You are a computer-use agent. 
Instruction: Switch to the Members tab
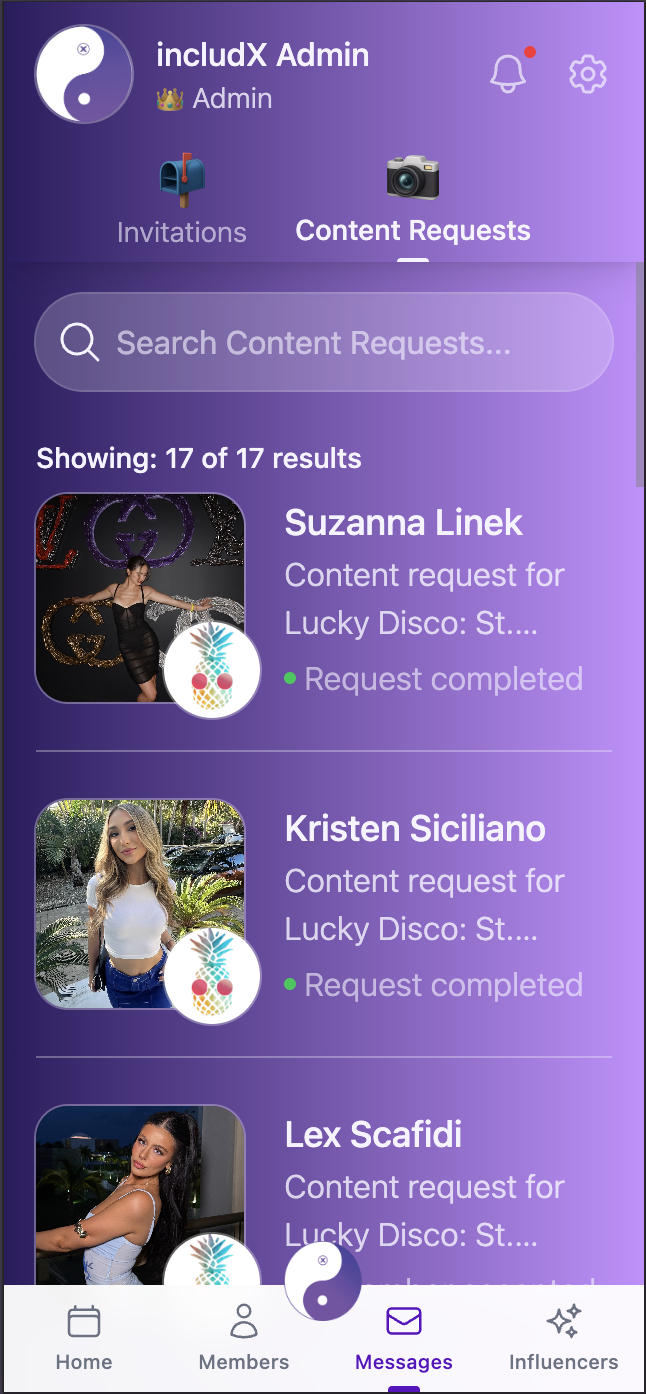[244, 1339]
